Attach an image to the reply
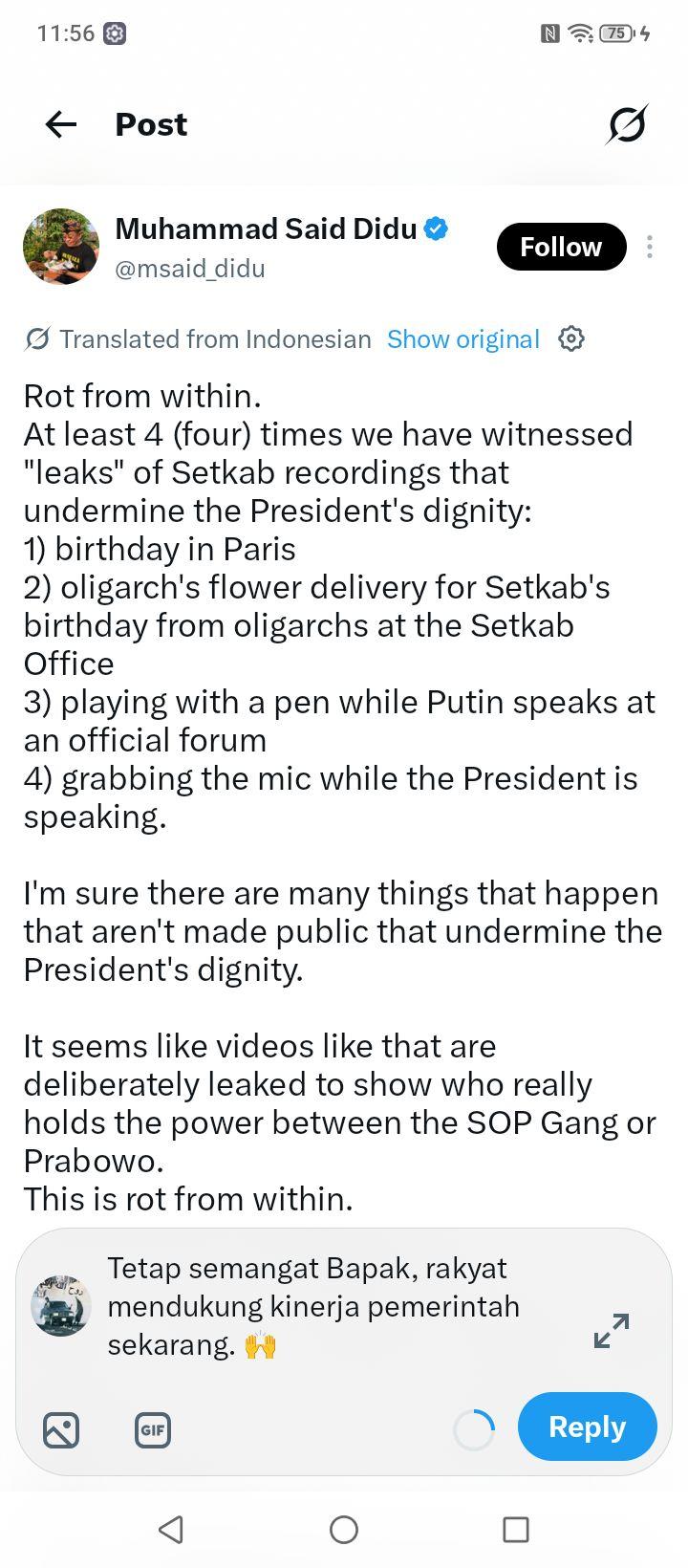 pyautogui.click(x=61, y=1430)
